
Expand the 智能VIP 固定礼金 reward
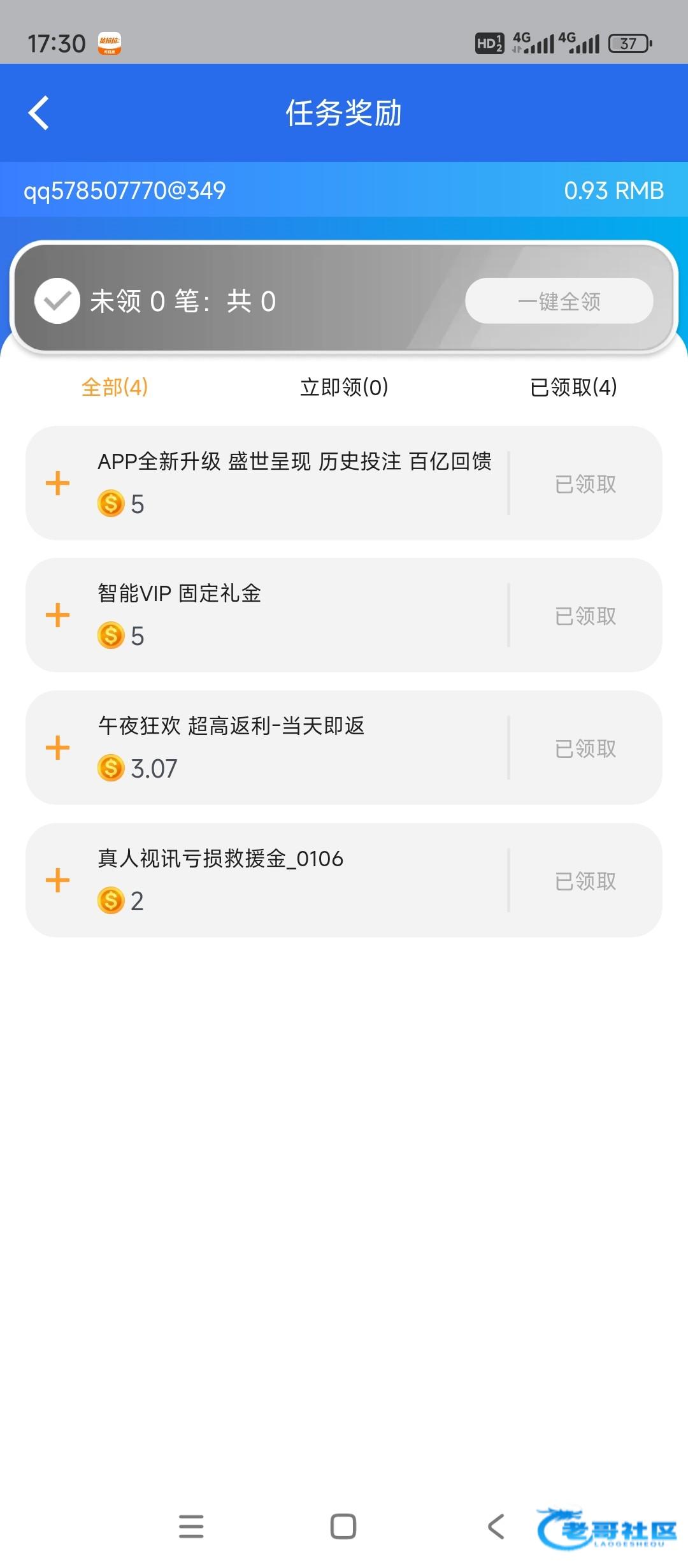click(57, 615)
